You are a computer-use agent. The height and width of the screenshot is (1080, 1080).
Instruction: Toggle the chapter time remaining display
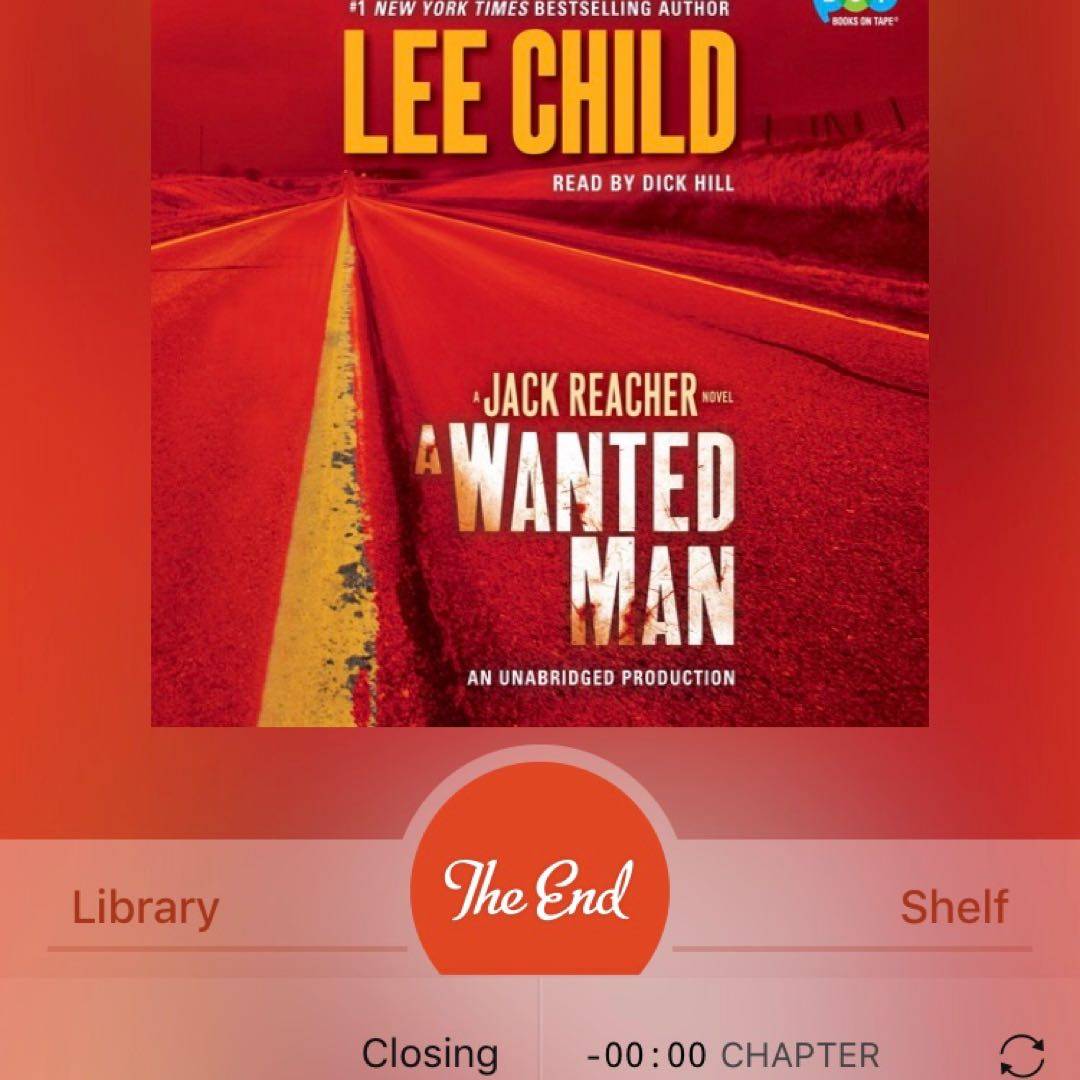pyautogui.click(x=732, y=1055)
